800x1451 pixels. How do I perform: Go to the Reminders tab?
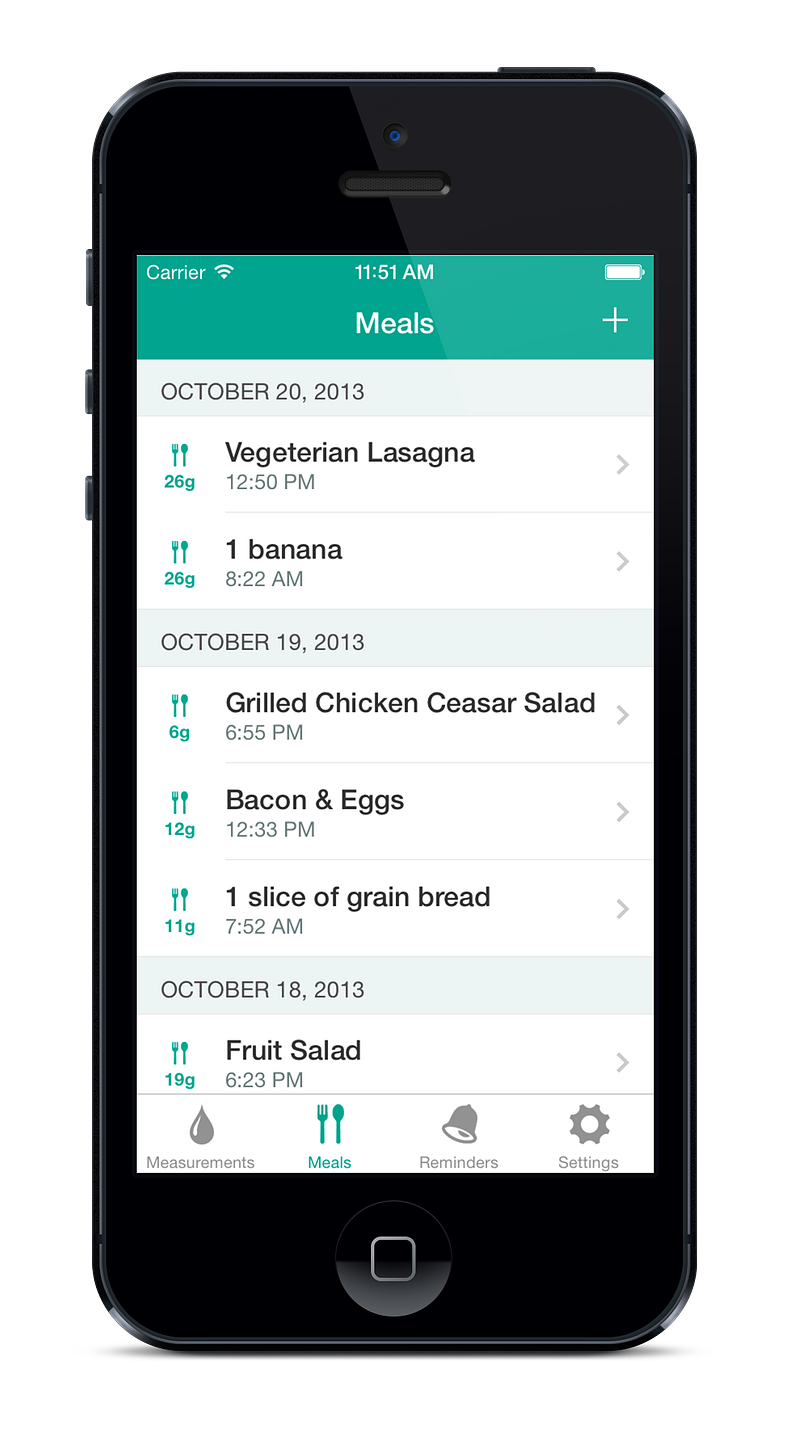point(459,1136)
